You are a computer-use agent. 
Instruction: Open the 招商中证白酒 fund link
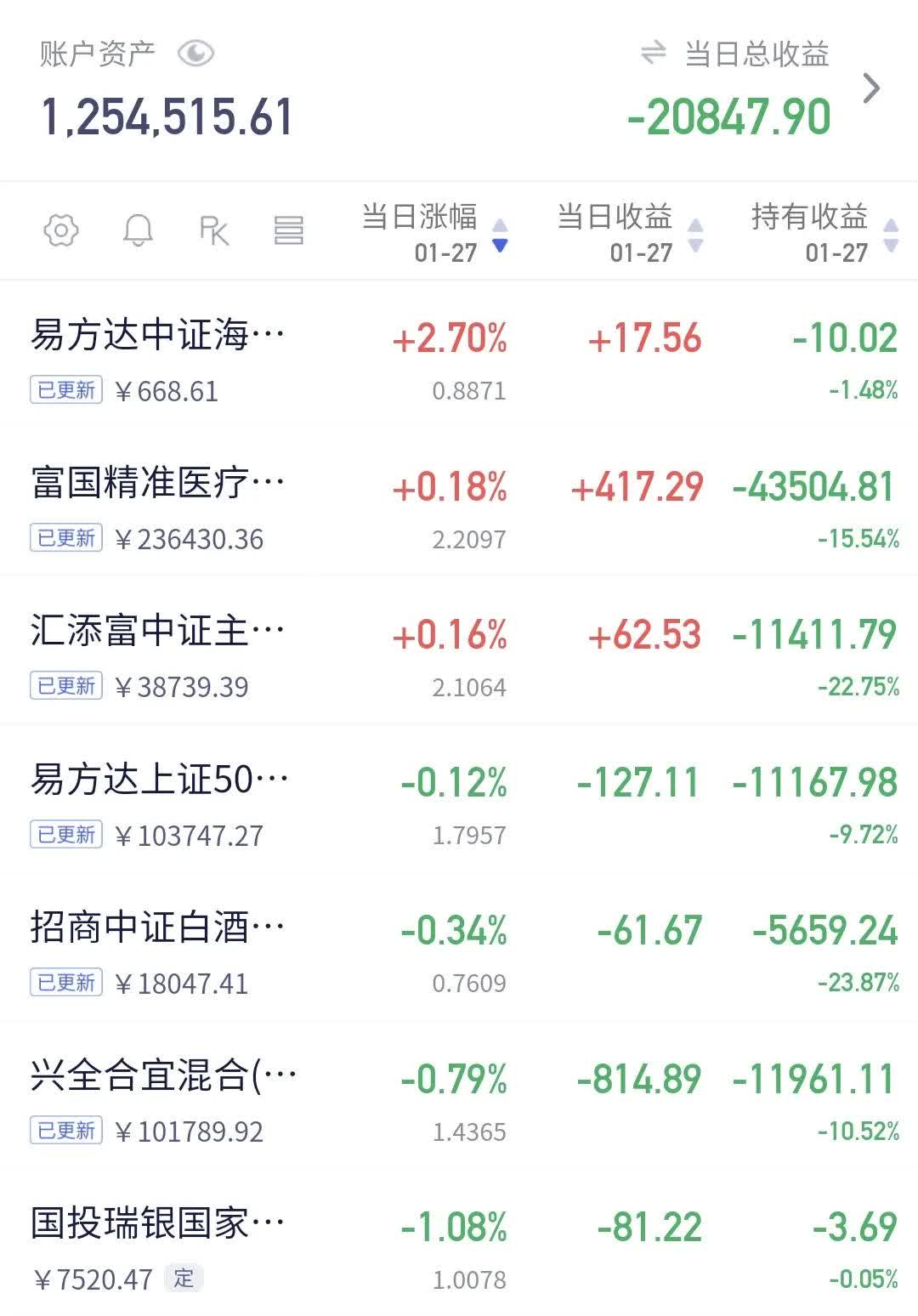click(157, 925)
